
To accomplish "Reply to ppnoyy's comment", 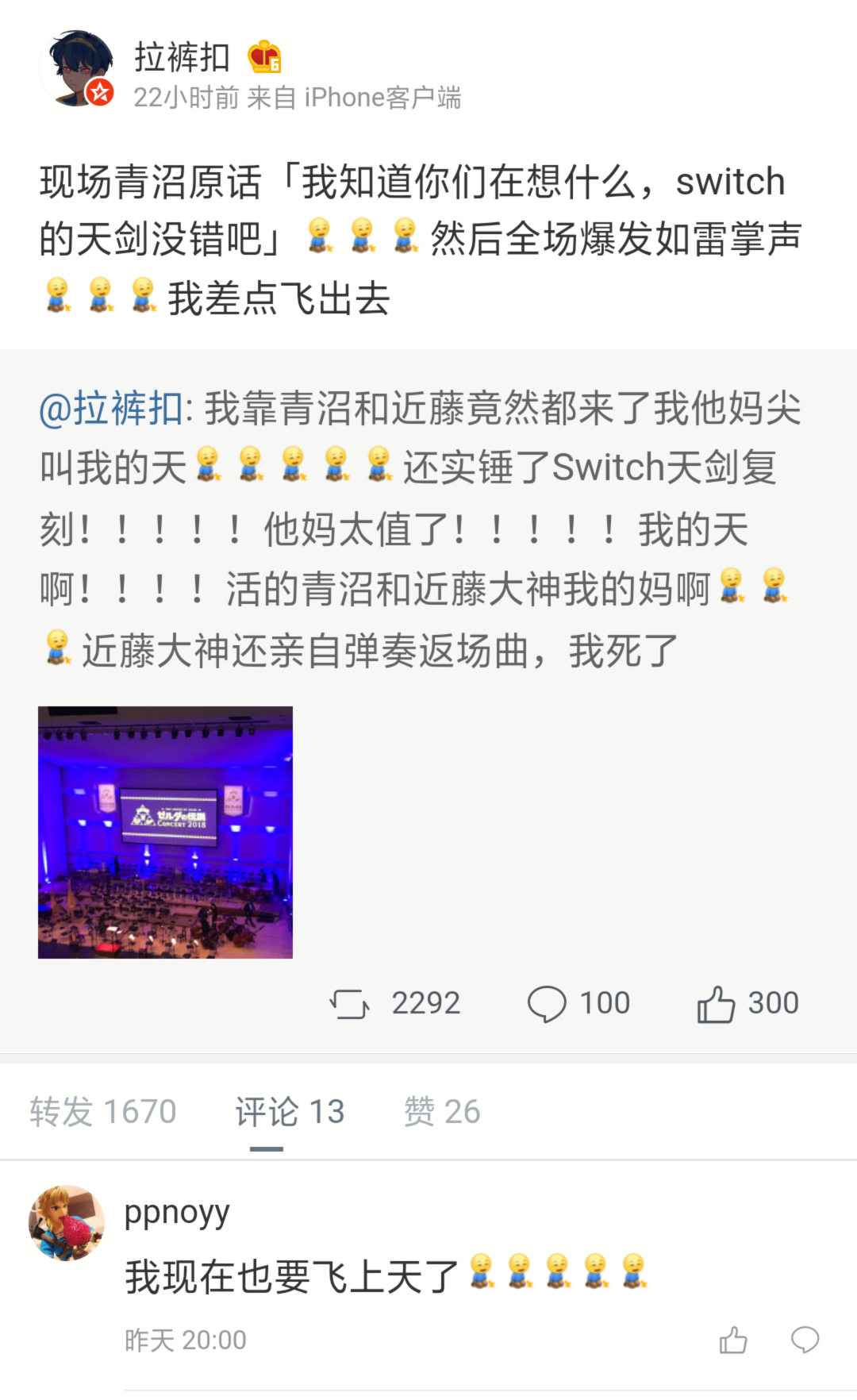I will click(x=805, y=1340).
